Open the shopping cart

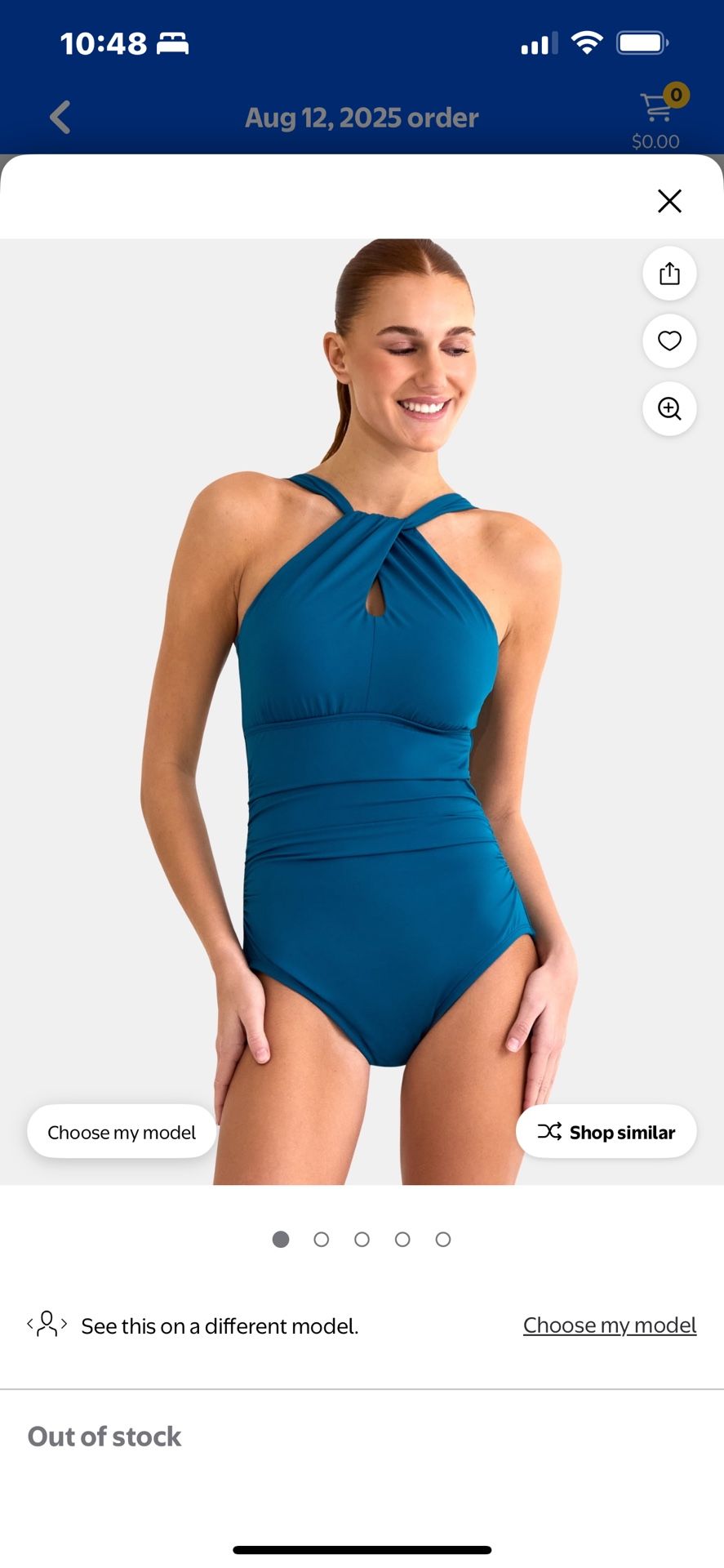coord(658,110)
